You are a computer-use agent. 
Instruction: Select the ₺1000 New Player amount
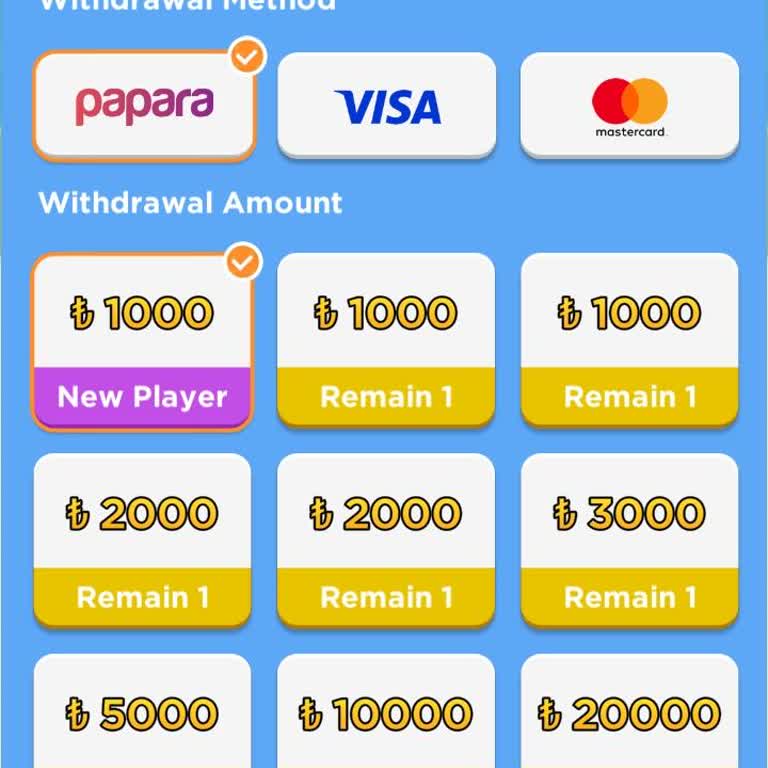142,341
